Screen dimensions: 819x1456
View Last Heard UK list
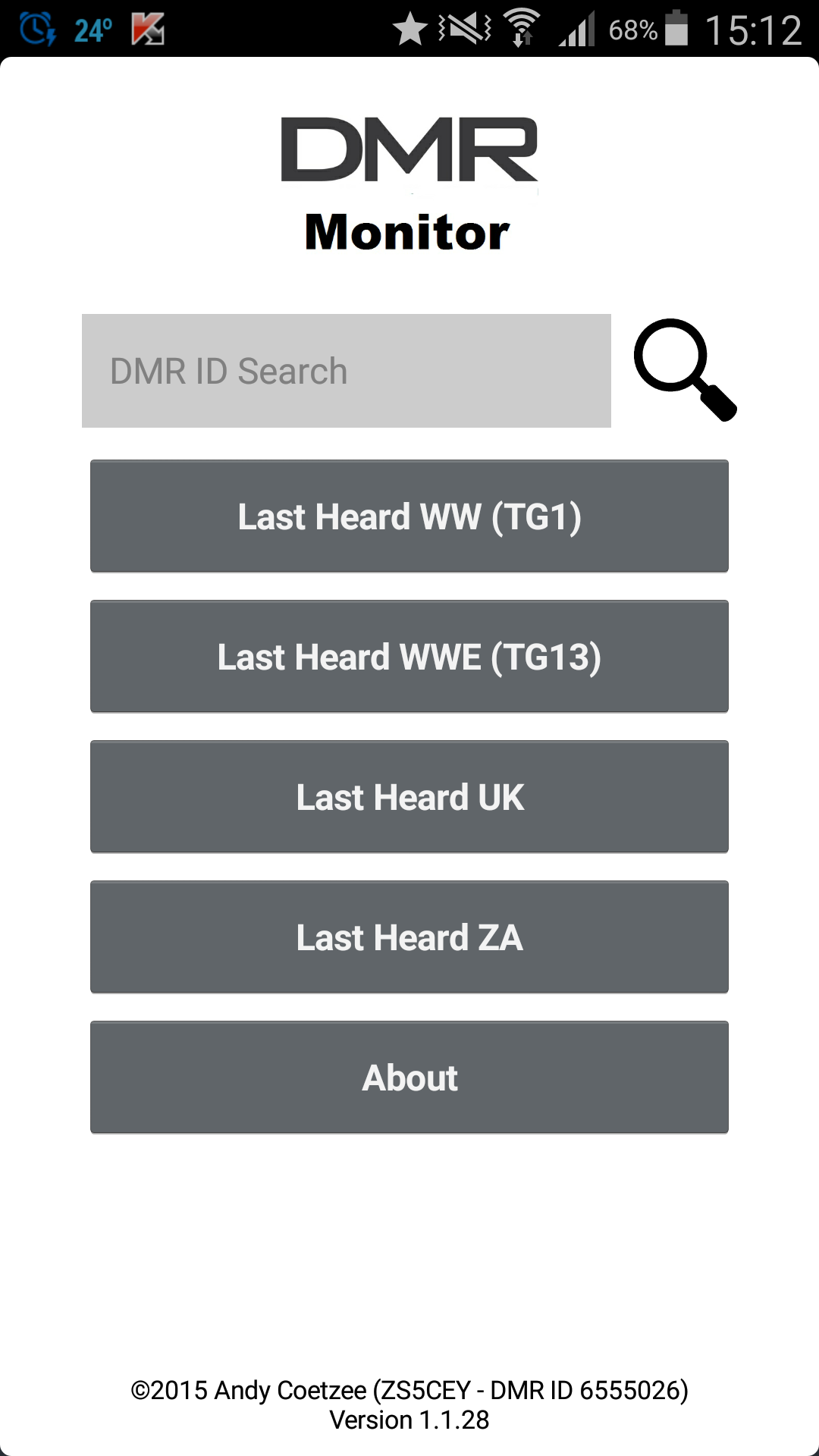[x=409, y=796]
